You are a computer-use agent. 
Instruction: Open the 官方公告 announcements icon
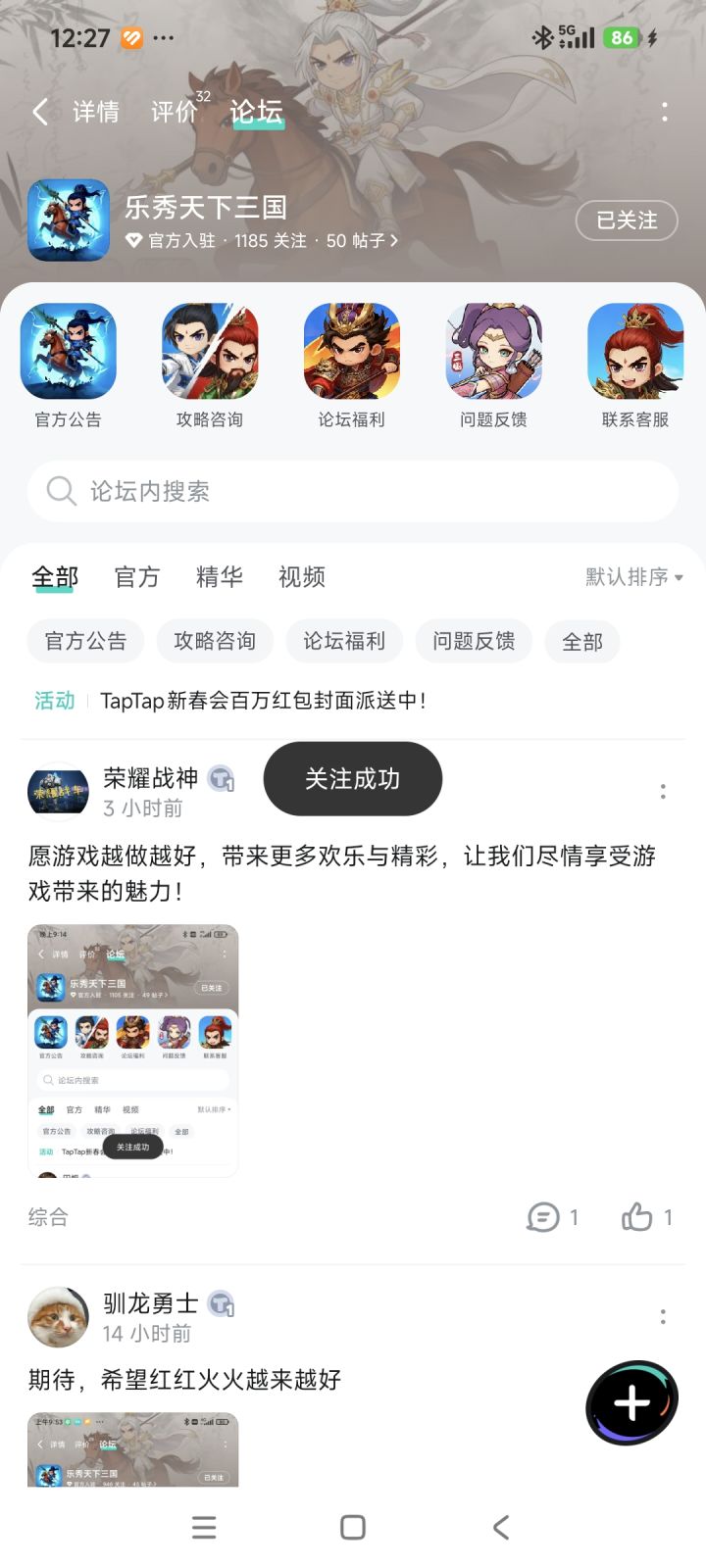(68, 351)
